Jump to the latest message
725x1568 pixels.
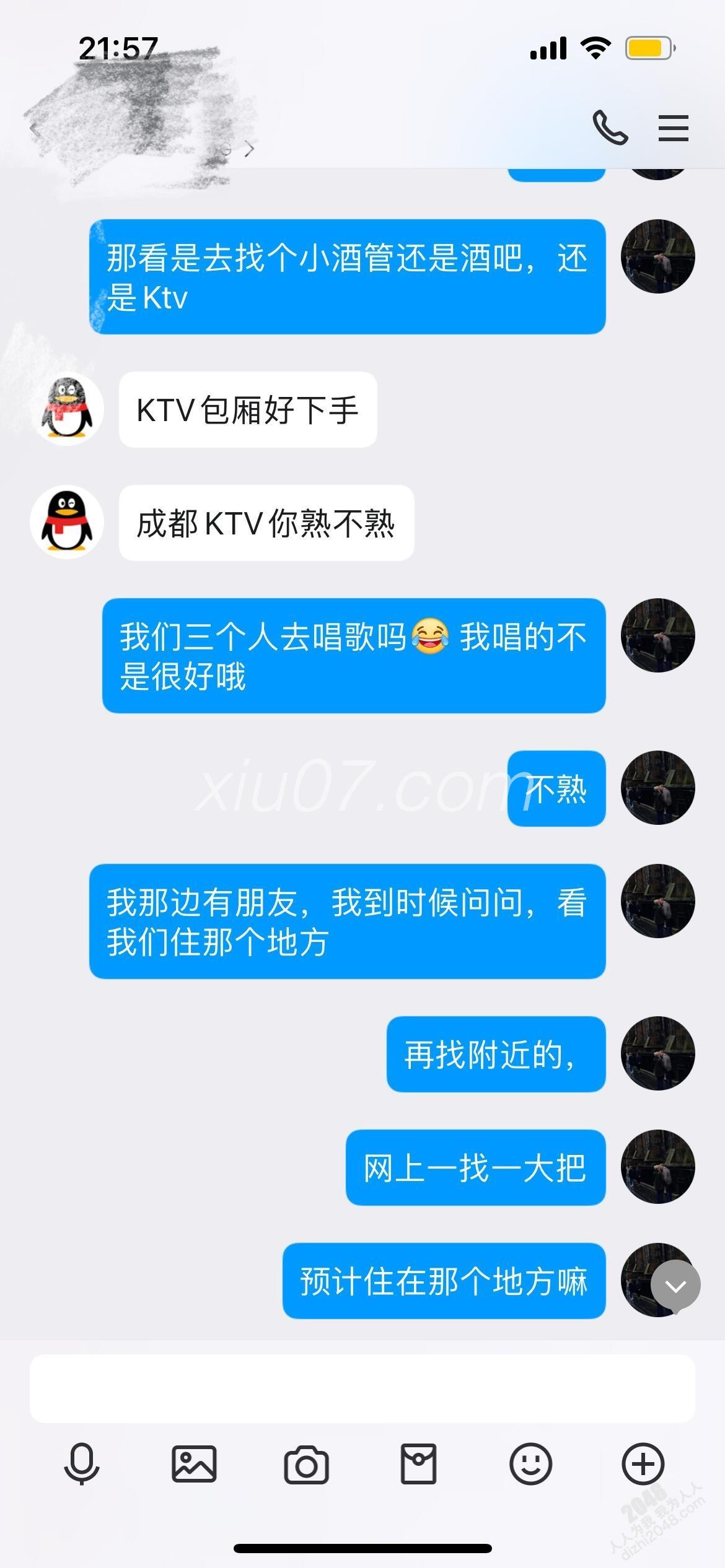point(675,1286)
